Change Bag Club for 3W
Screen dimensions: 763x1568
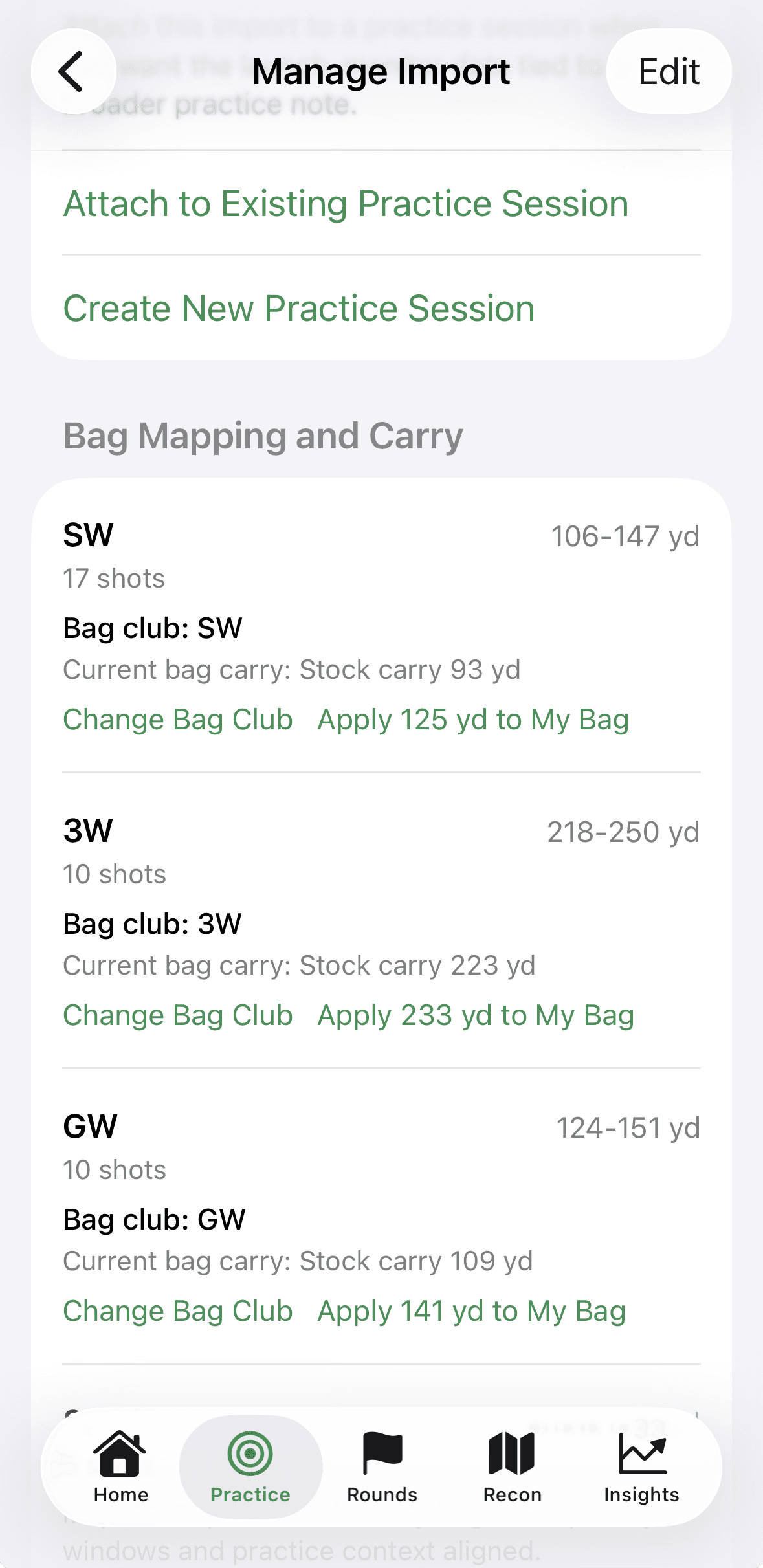[177, 1015]
